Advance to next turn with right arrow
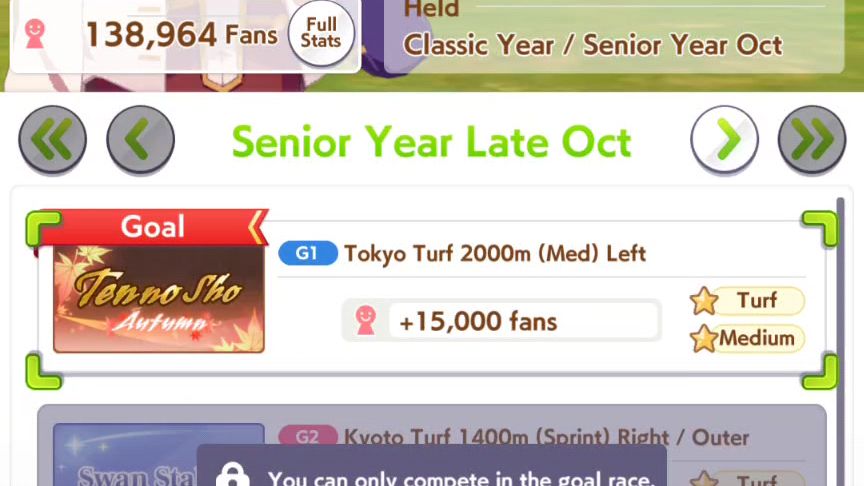The width and height of the screenshot is (864, 486). coord(724,141)
